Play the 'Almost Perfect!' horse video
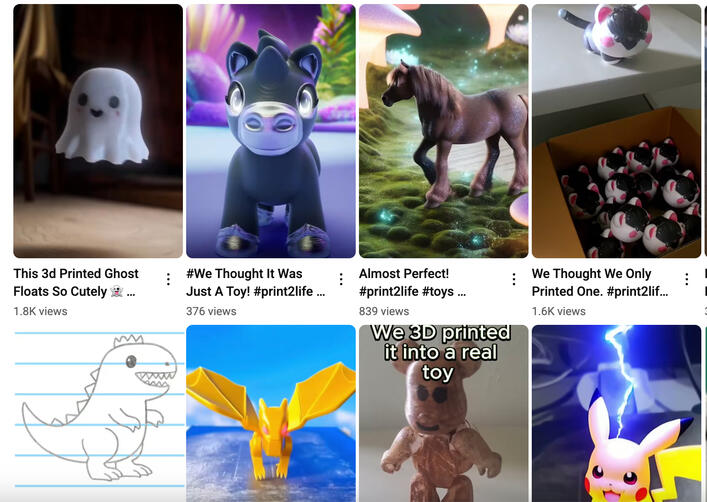The width and height of the screenshot is (707, 502). click(443, 131)
